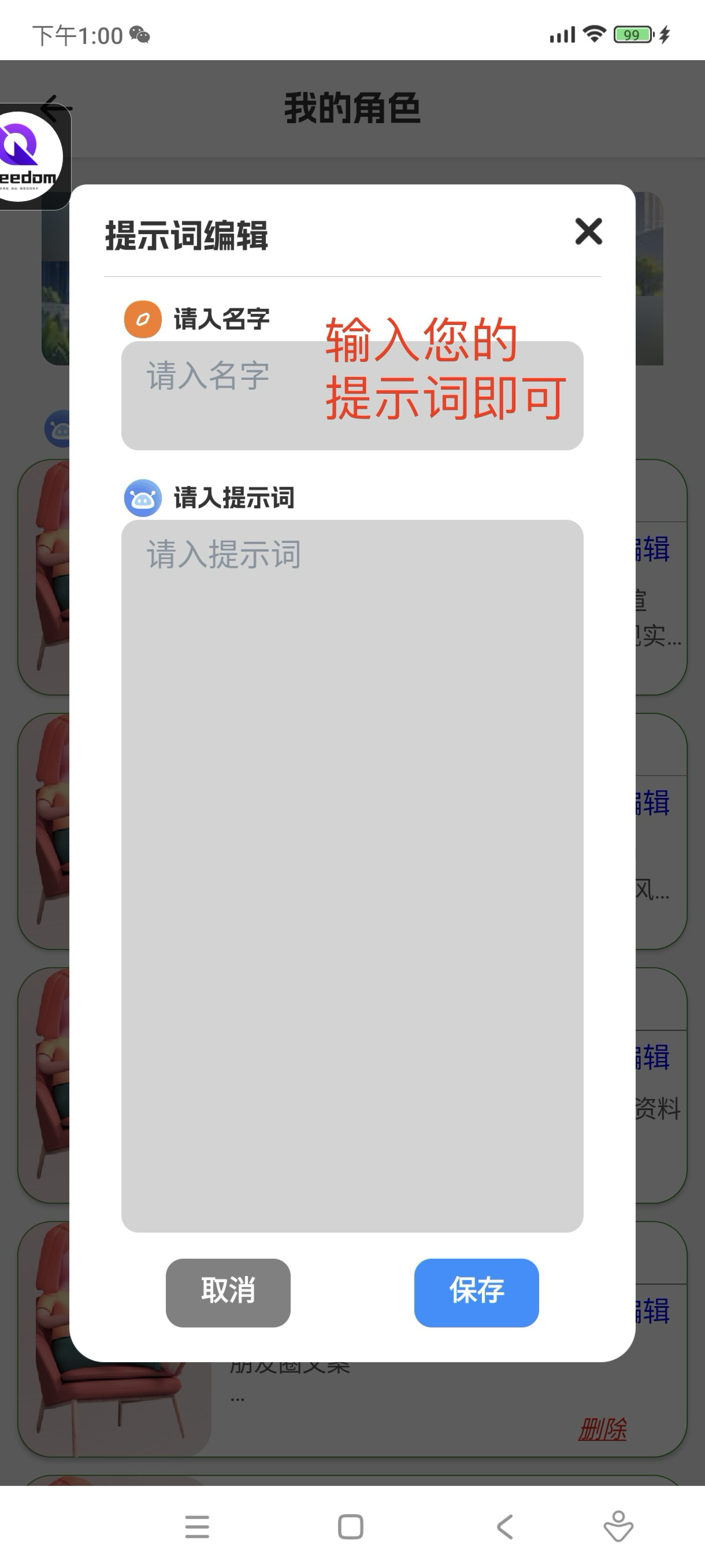Go back with system navigation back
The image size is (705, 1568).
click(x=505, y=1526)
